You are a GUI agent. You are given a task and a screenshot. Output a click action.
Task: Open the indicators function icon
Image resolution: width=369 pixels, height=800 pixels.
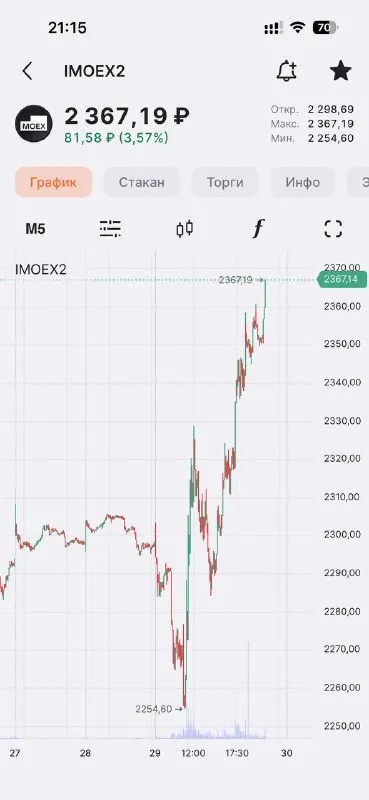[x=259, y=229]
